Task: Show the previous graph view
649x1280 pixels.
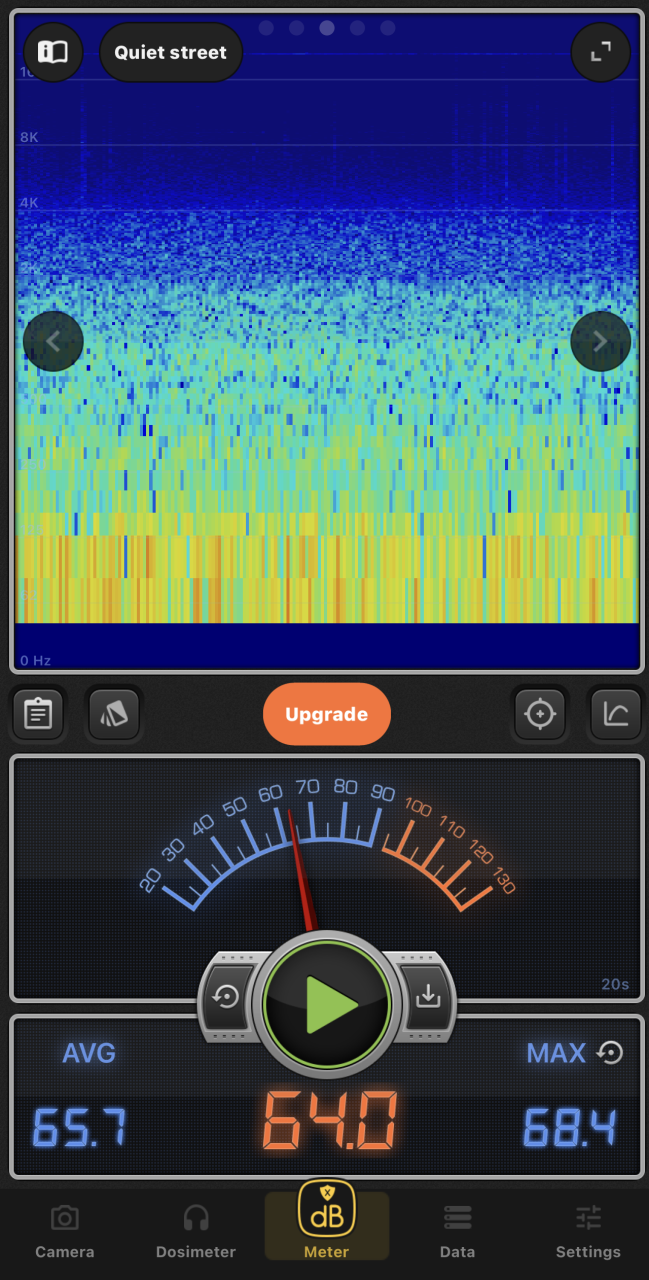Action: click(53, 341)
